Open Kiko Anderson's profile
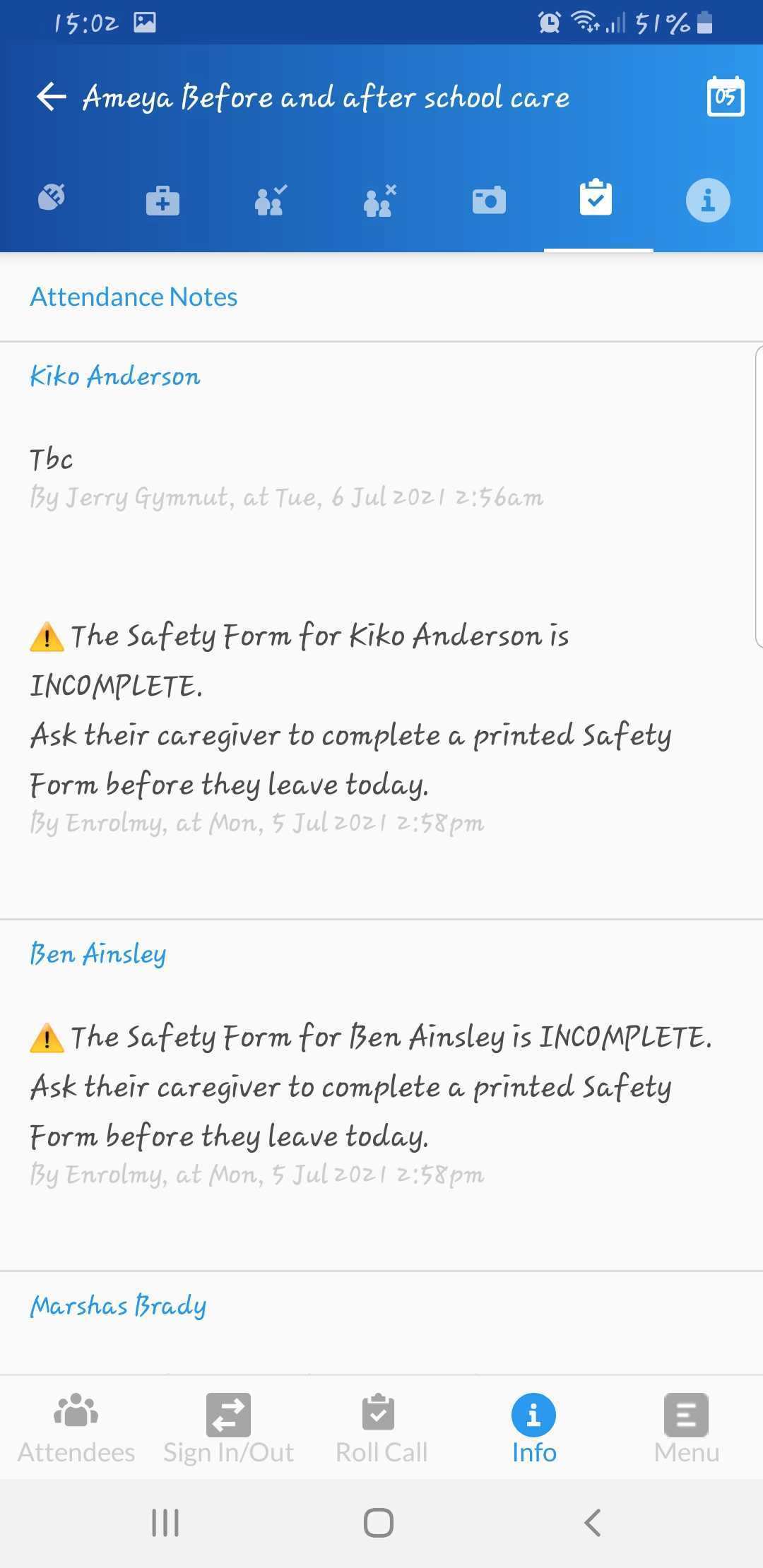This screenshot has width=763, height=1568. pos(115,376)
